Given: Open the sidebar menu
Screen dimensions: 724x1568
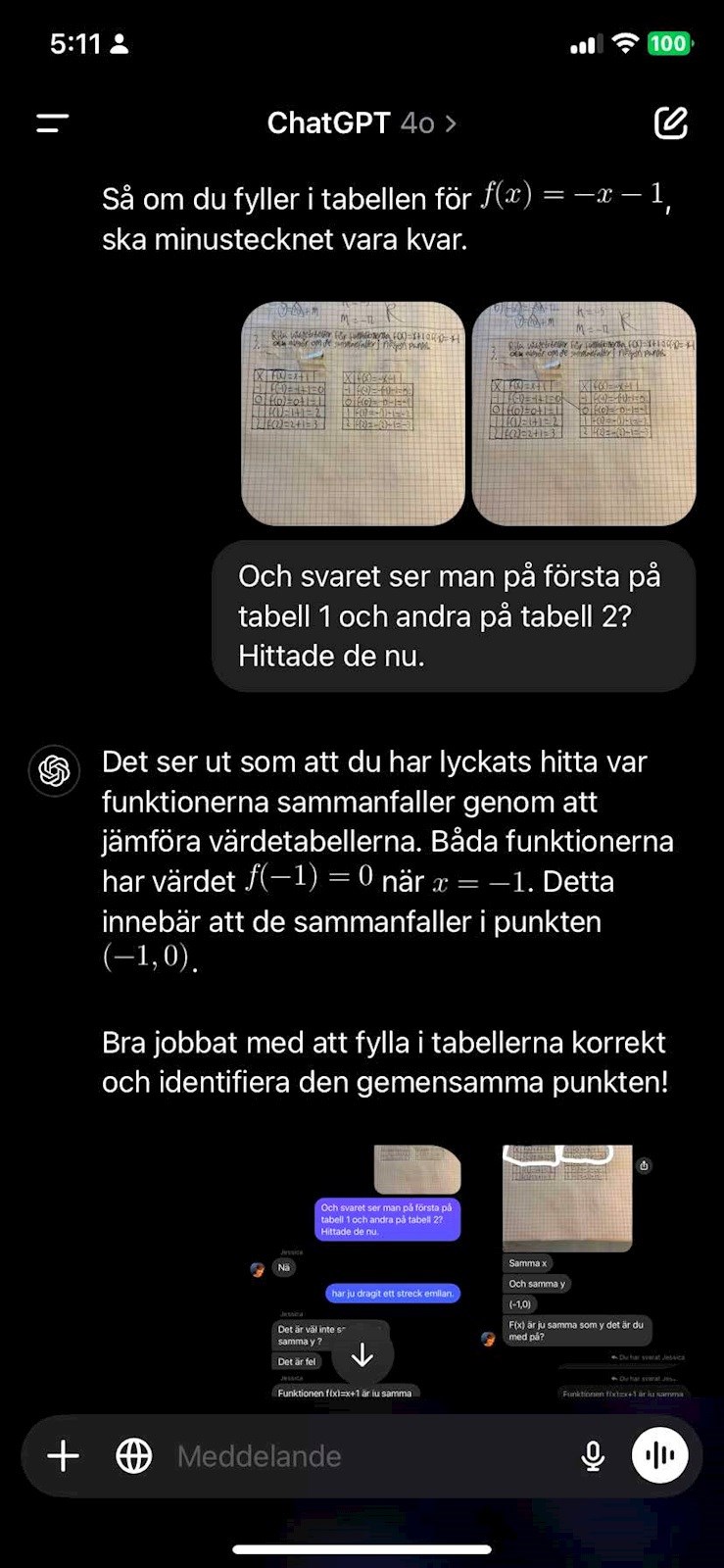Looking at the screenshot, I should point(53,123).
